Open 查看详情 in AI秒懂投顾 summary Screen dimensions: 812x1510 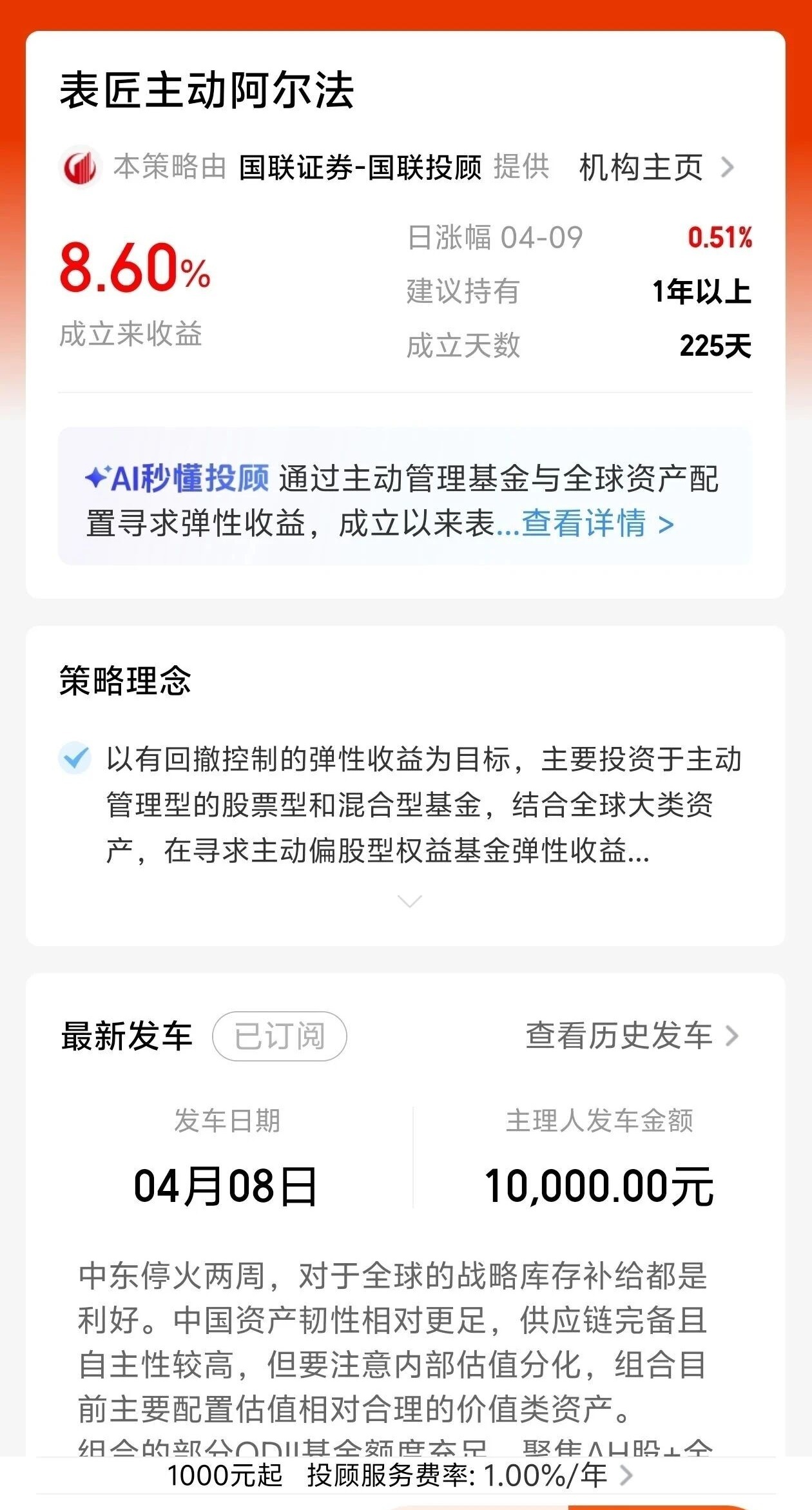click(x=597, y=523)
